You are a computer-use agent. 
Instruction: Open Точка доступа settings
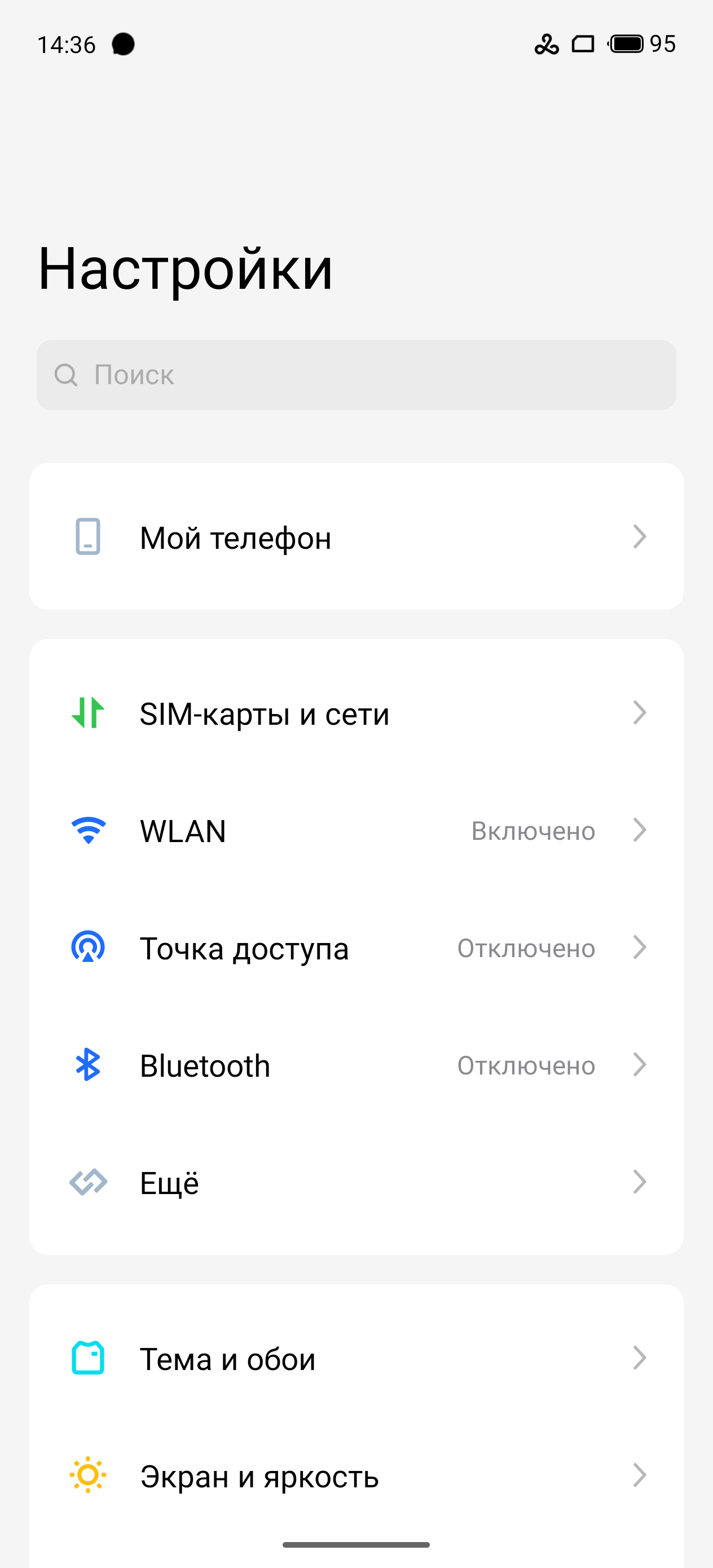tap(356, 948)
